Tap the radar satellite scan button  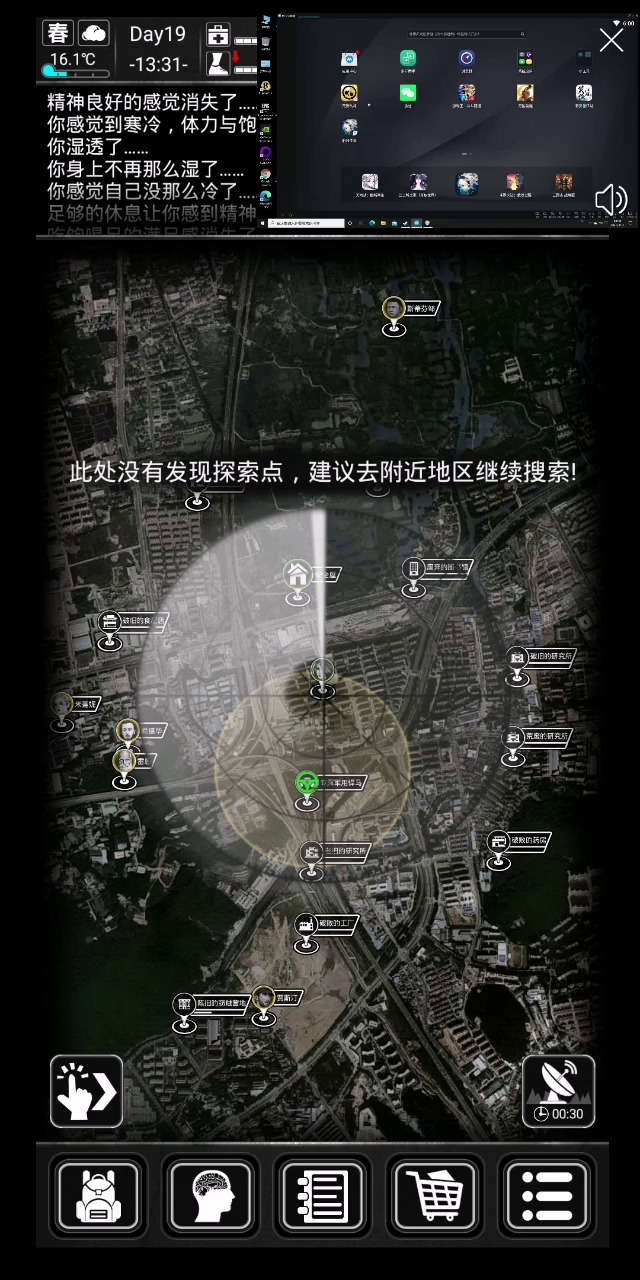(558, 1091)
